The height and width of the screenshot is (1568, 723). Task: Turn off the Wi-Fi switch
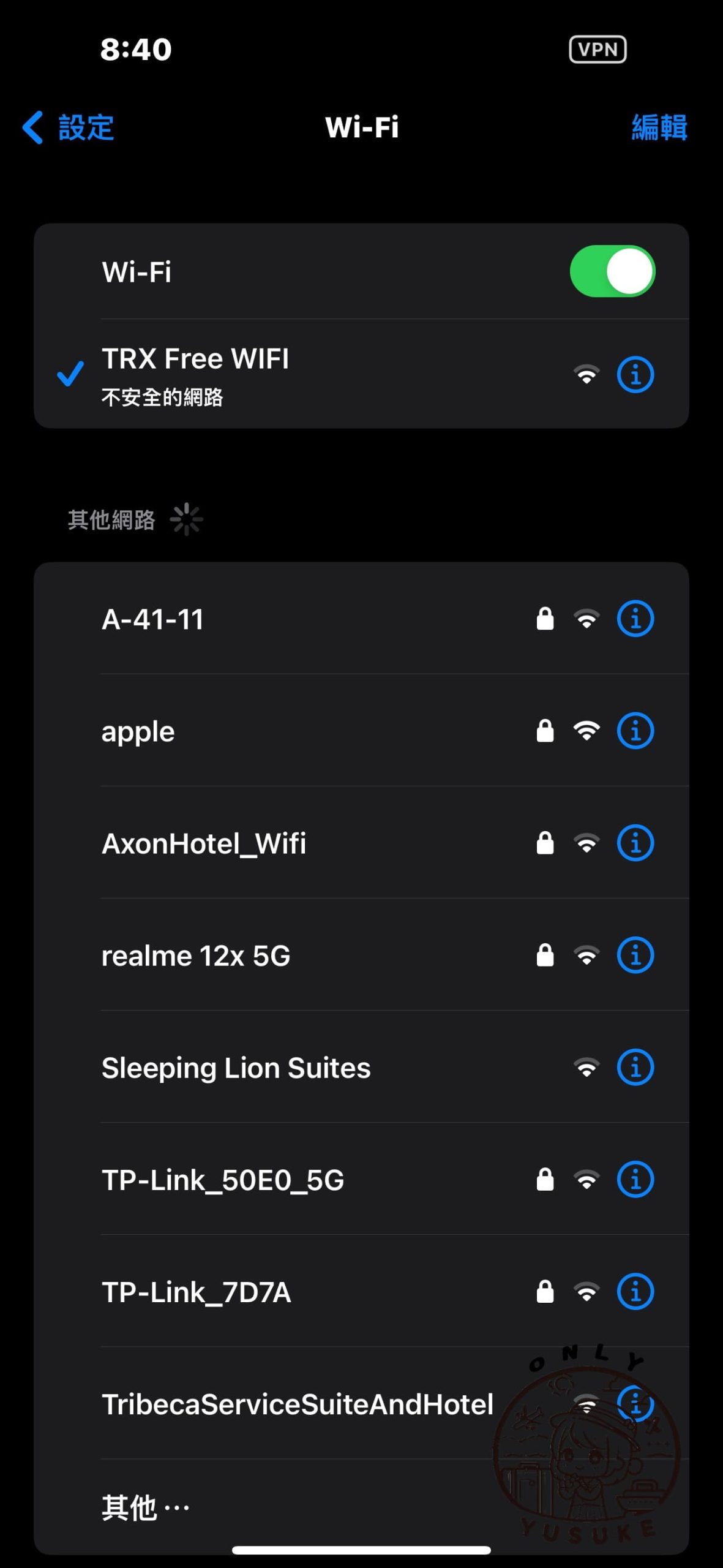point(612,271)
